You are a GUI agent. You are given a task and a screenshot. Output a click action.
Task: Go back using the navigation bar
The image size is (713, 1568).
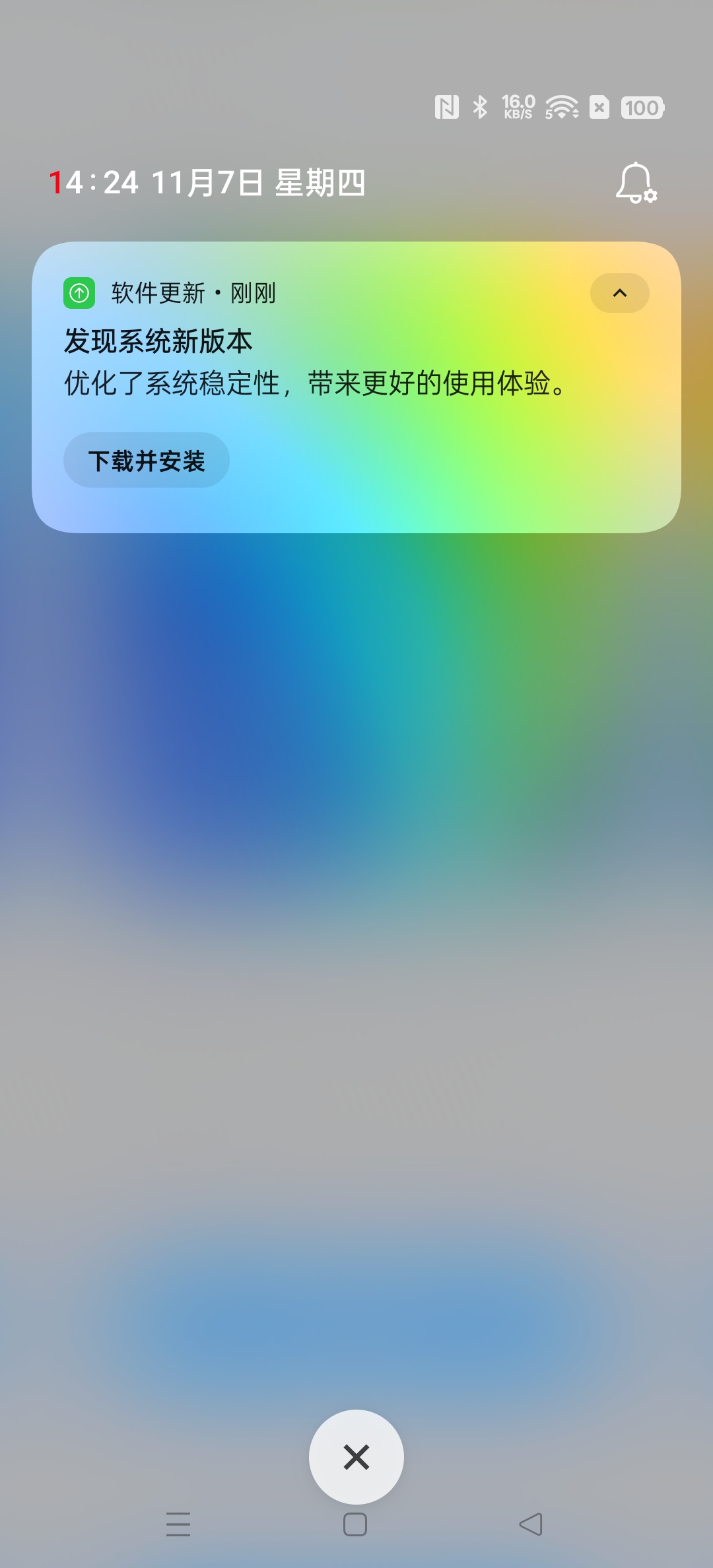[x=531, y=1524]
